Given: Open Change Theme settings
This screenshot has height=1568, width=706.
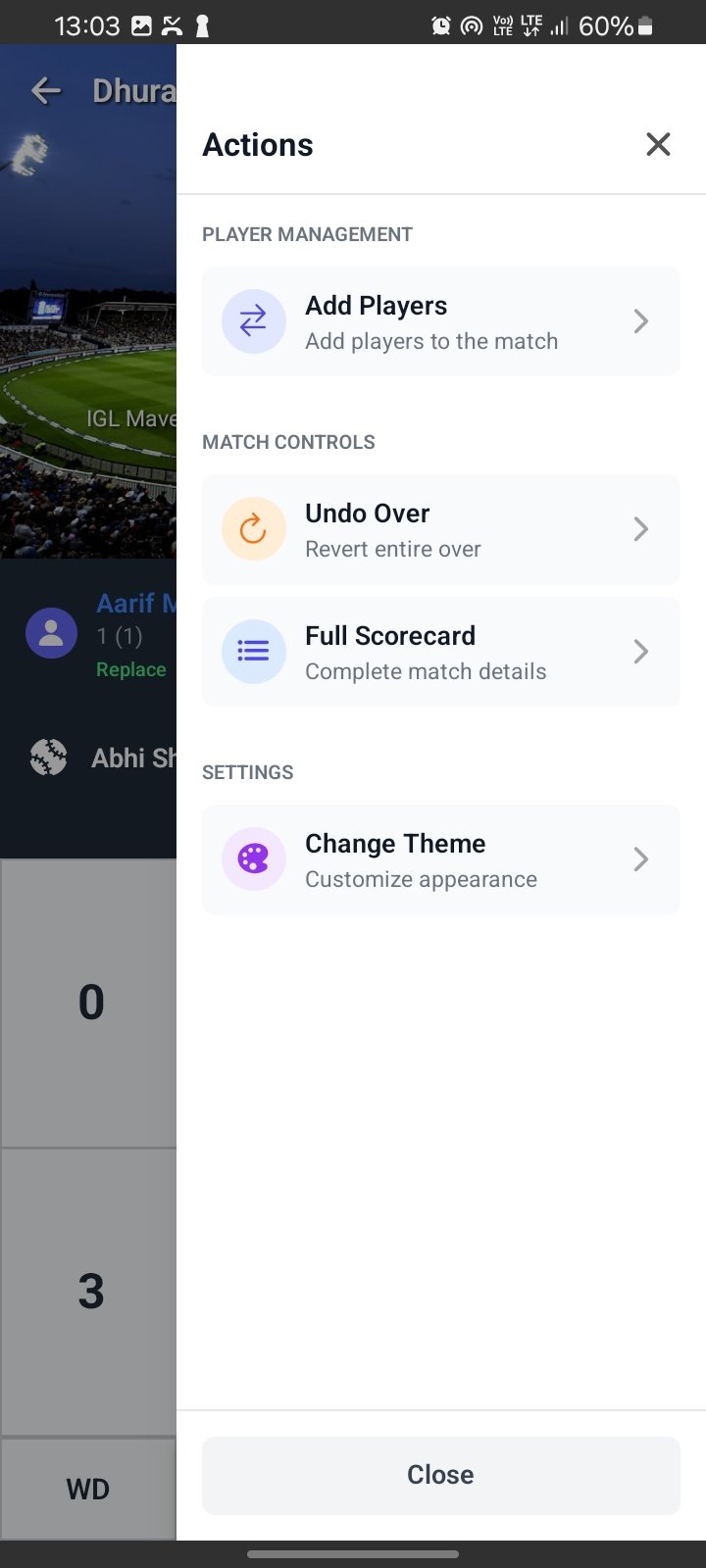Looking at the screenshot, I should pos(440,859).
